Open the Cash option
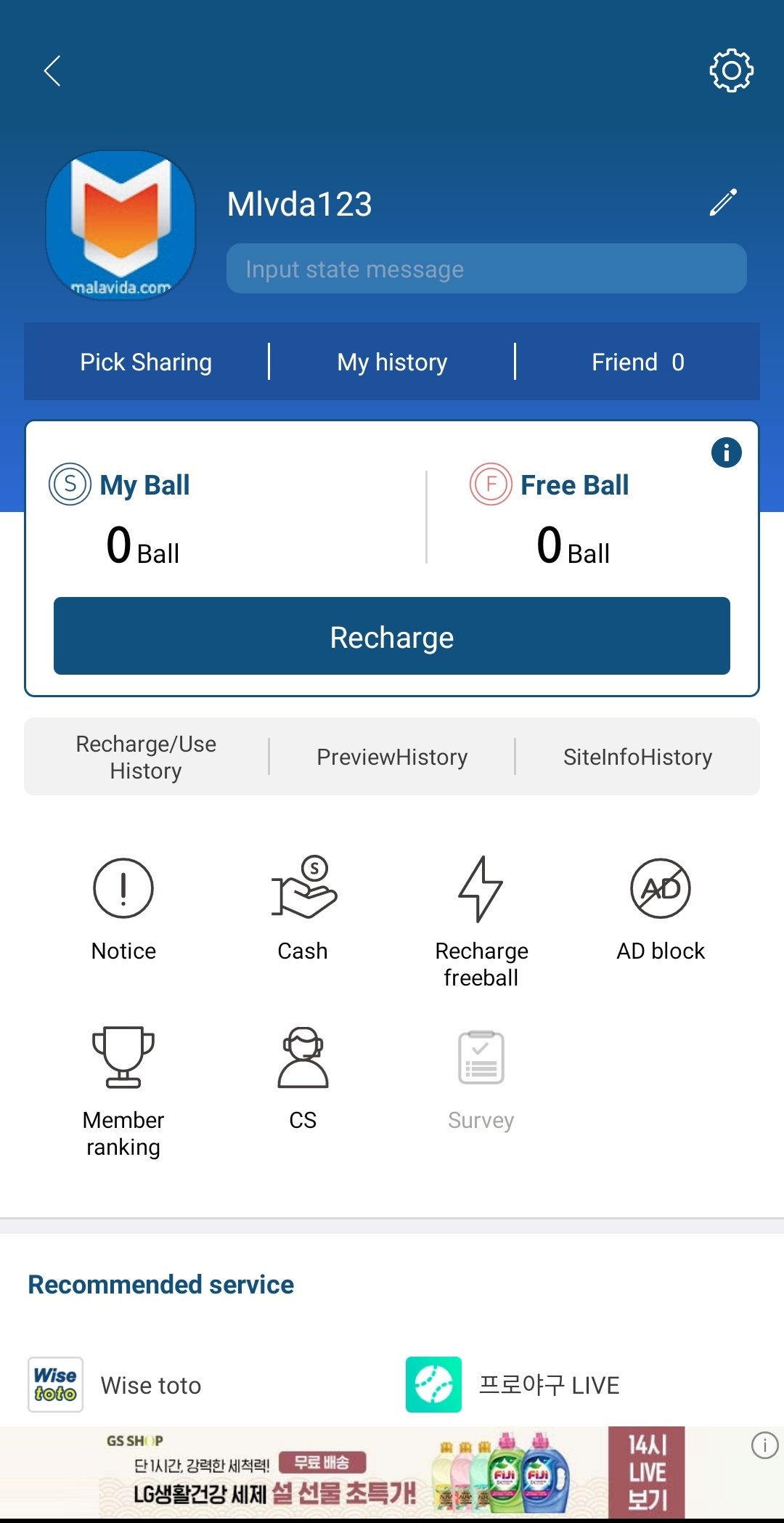 (x=303, y=908)
